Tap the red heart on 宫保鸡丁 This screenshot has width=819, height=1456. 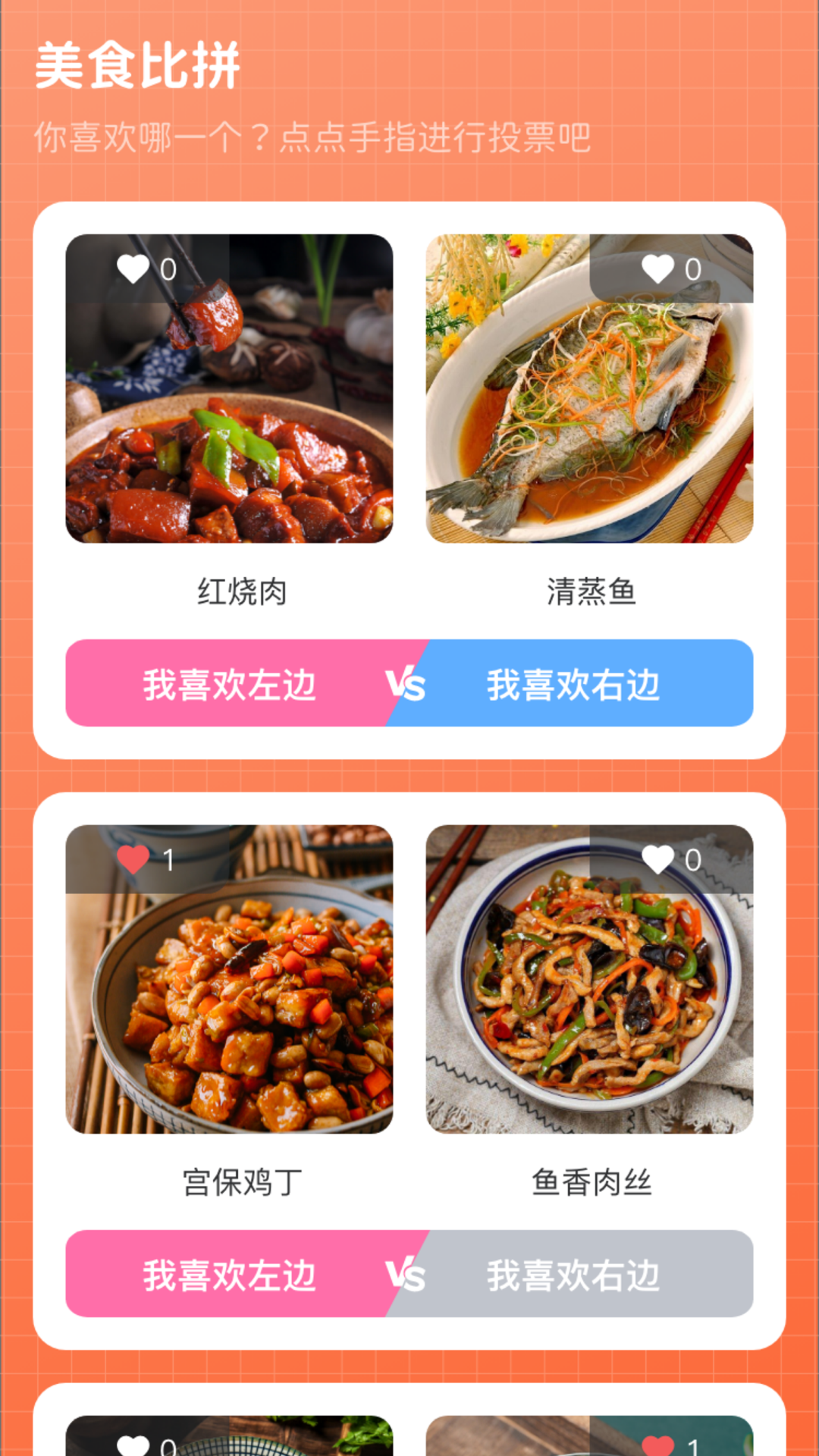[x=133, y=859]
